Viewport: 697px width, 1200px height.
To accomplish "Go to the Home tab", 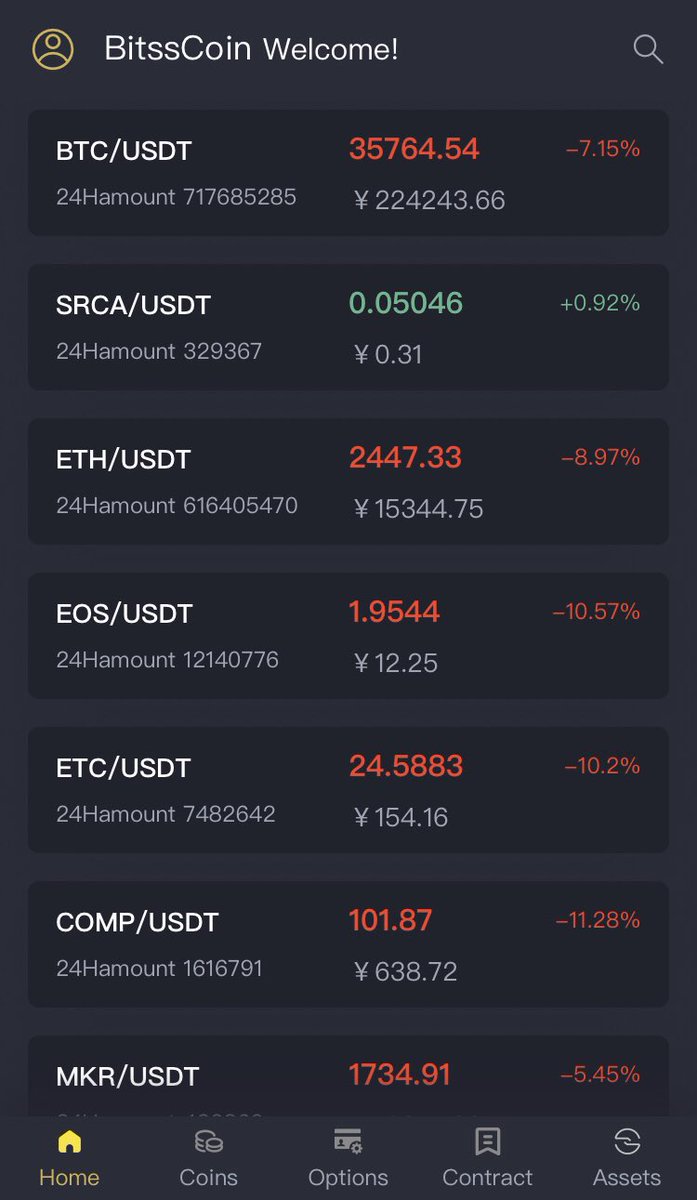I will [x=69, y=1158].
